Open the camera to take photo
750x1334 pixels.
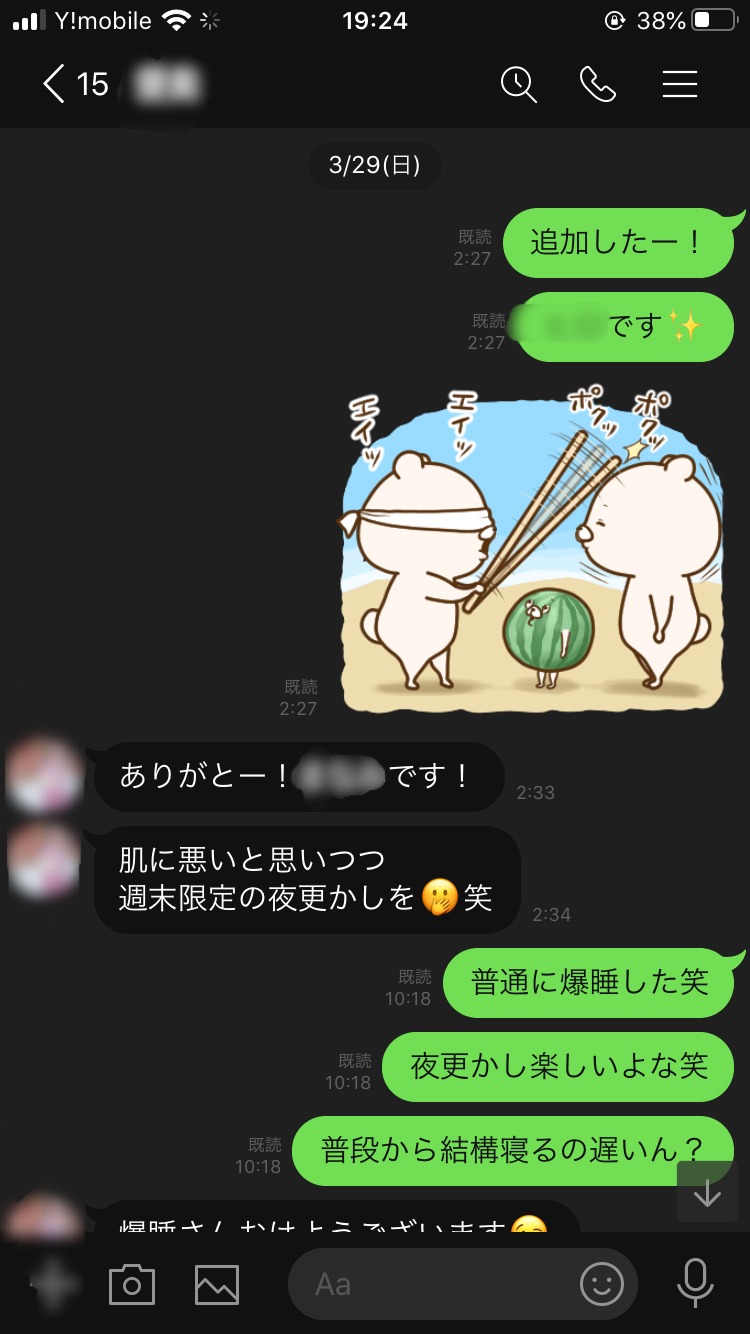point(132,1284)
